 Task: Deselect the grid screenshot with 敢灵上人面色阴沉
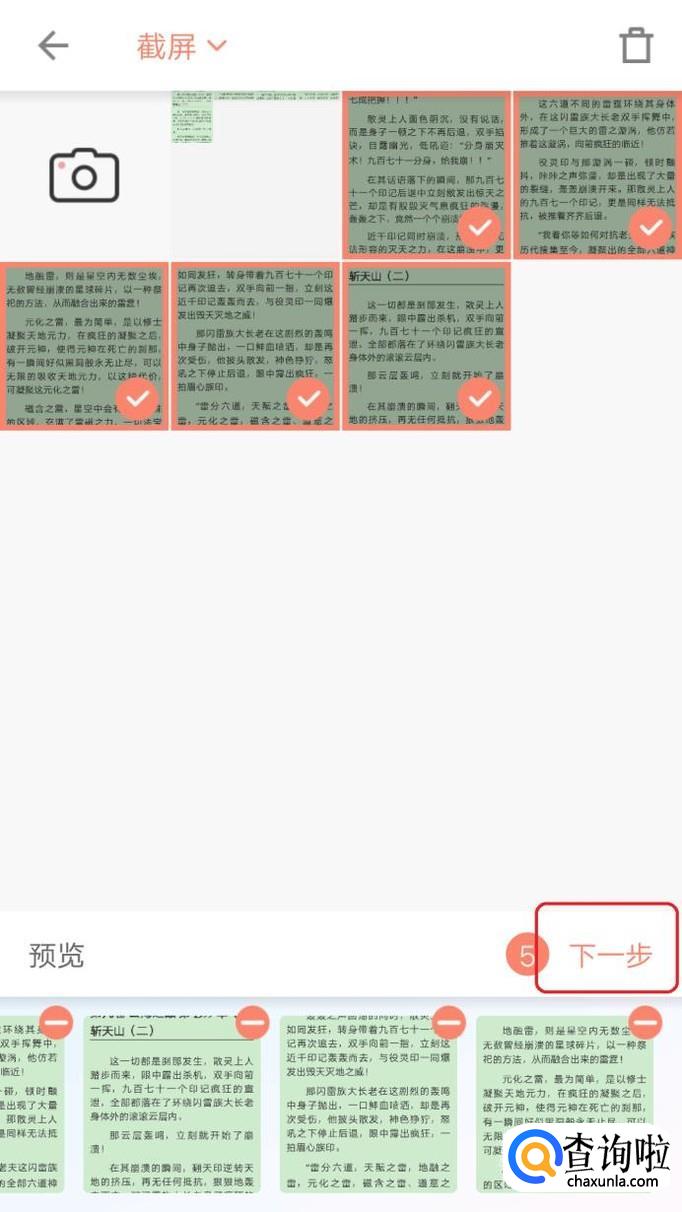coord(480,228)
